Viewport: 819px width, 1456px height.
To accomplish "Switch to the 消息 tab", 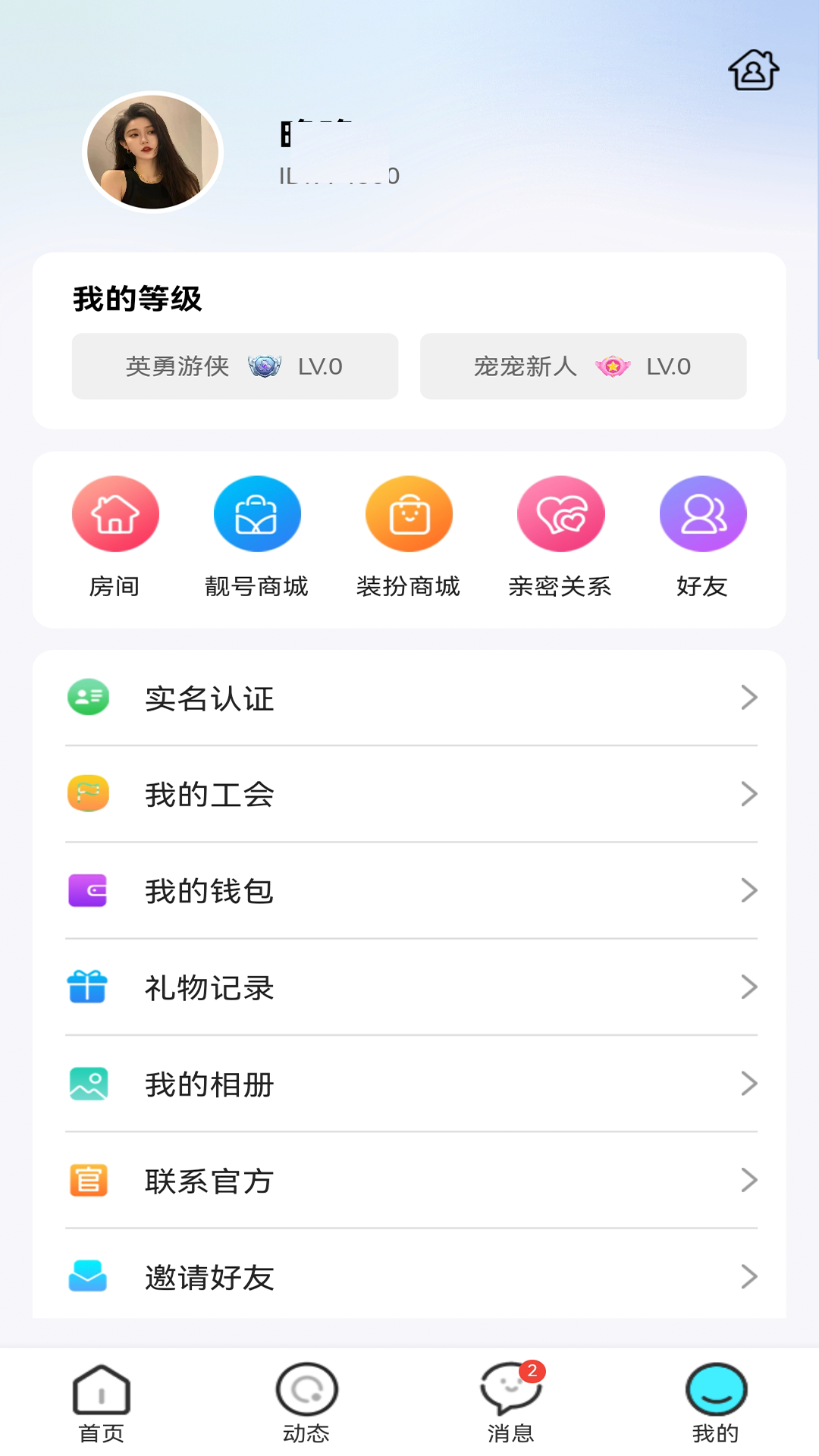I will [x=512, y=1403].
